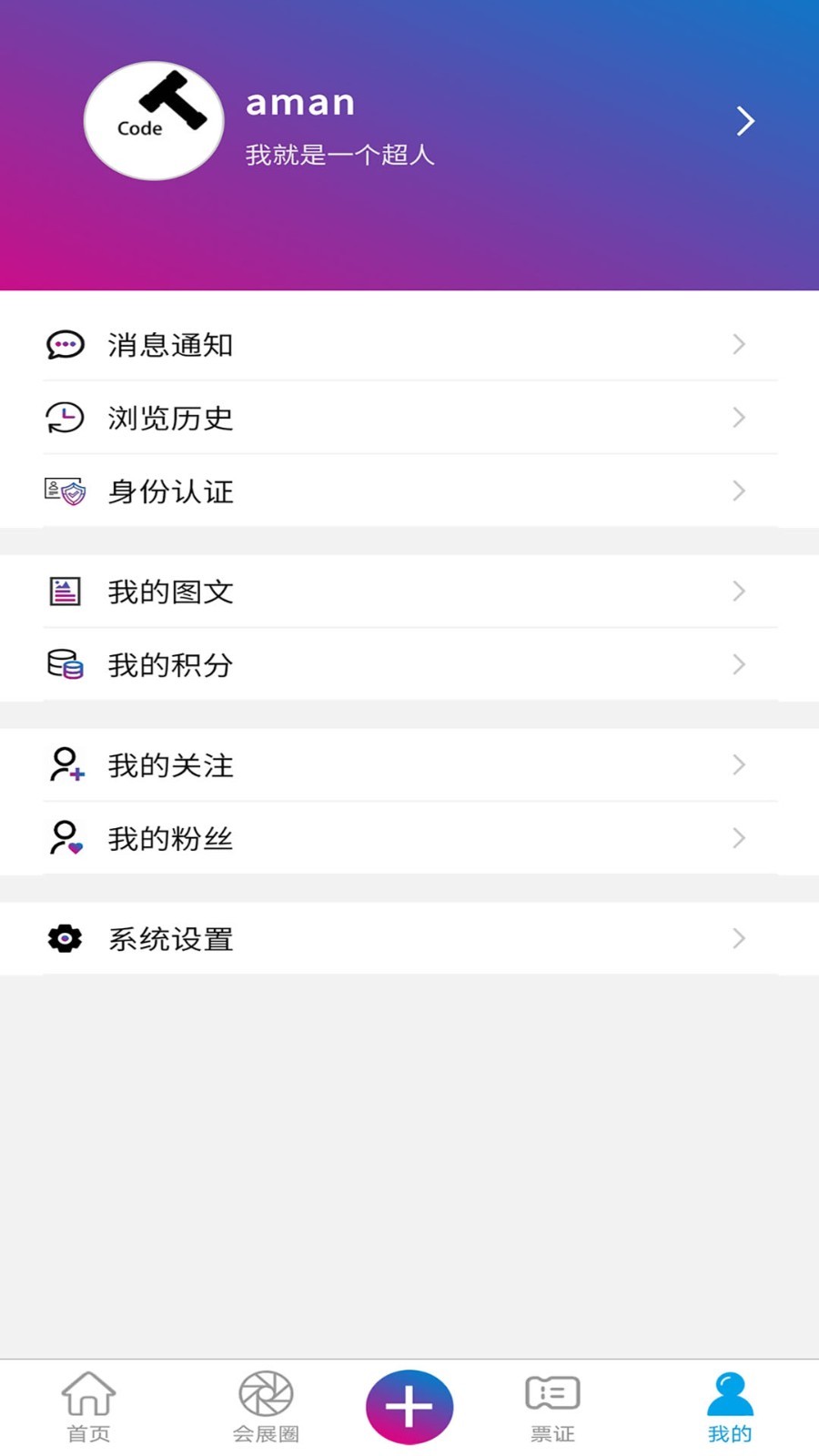Switch to the 票证 tab
Screen dimensions: 819x1456
[x=552, y=1408]
